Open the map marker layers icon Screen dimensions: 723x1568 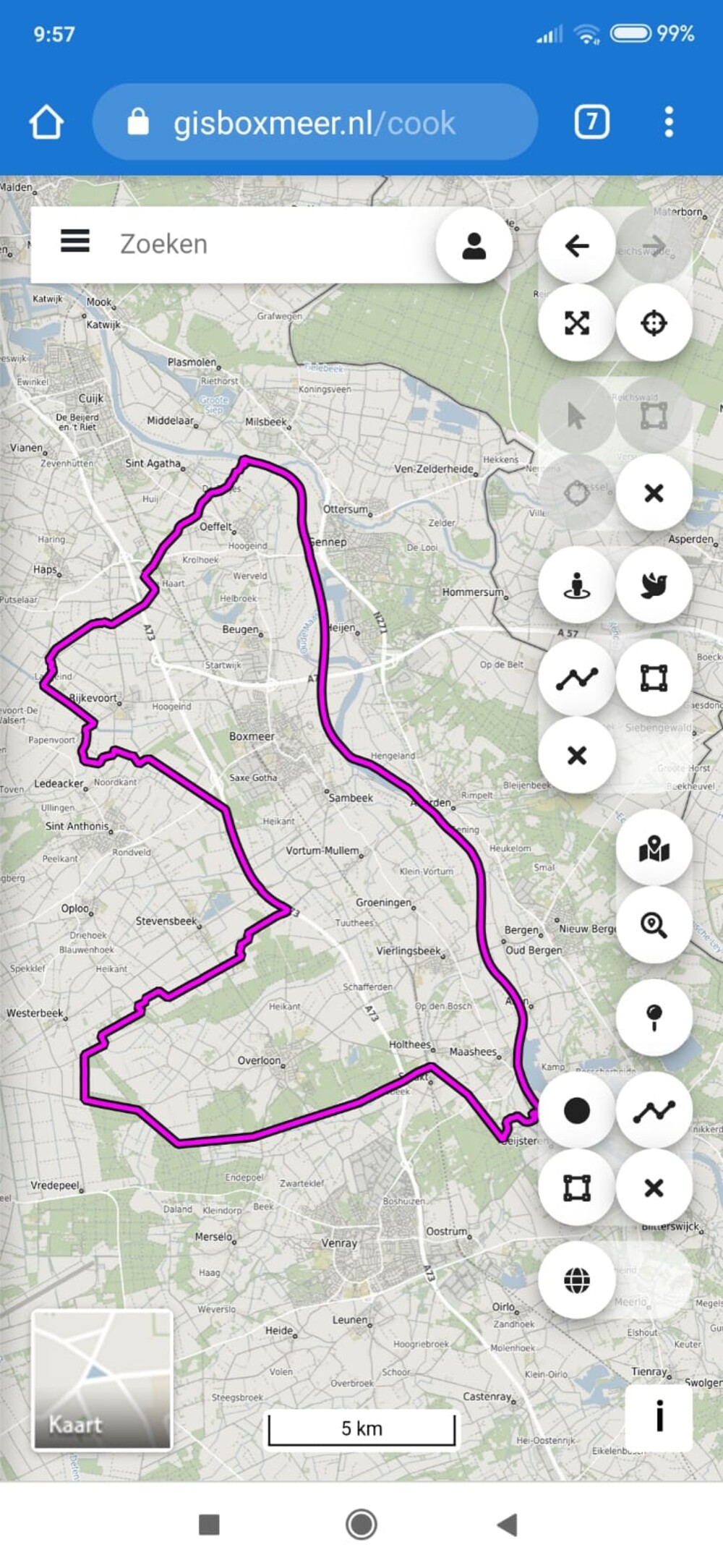point(654,848)
